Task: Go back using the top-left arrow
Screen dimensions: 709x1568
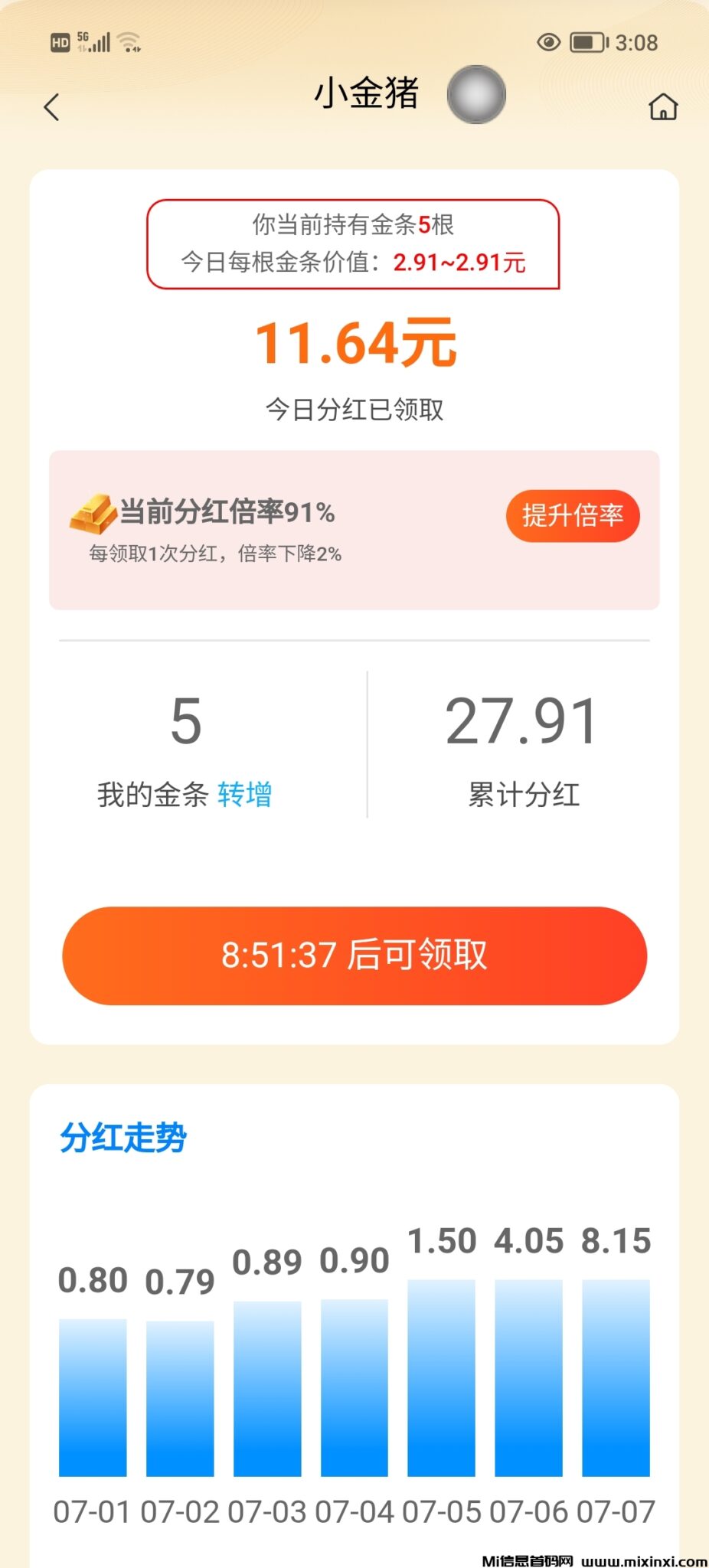Action: pyautogui.click(x=51, y=107)
